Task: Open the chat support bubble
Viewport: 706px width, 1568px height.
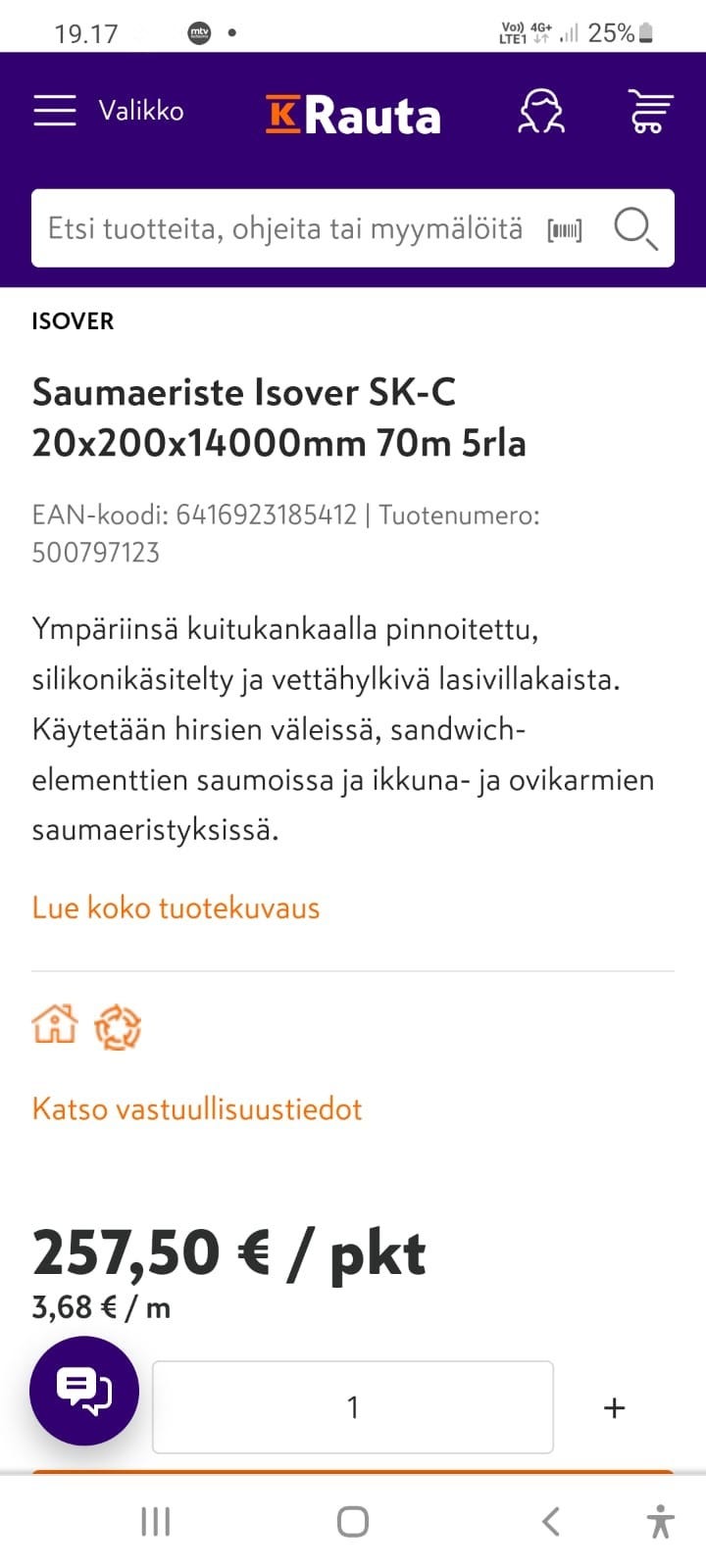Action: click(84, 1390)
